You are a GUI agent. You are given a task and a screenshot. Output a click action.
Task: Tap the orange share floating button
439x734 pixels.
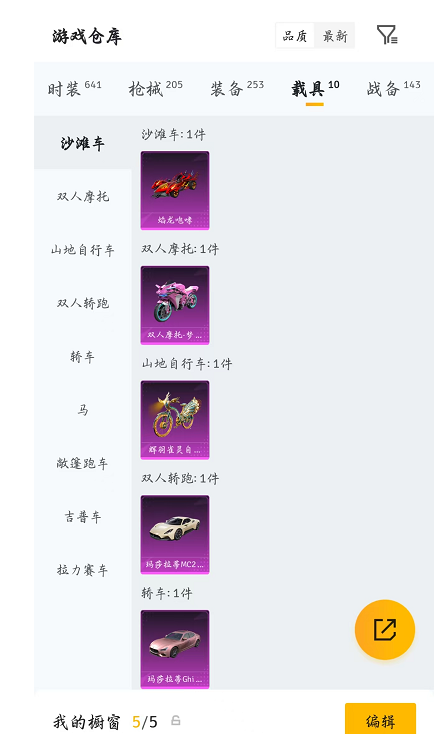pos(385,630)
